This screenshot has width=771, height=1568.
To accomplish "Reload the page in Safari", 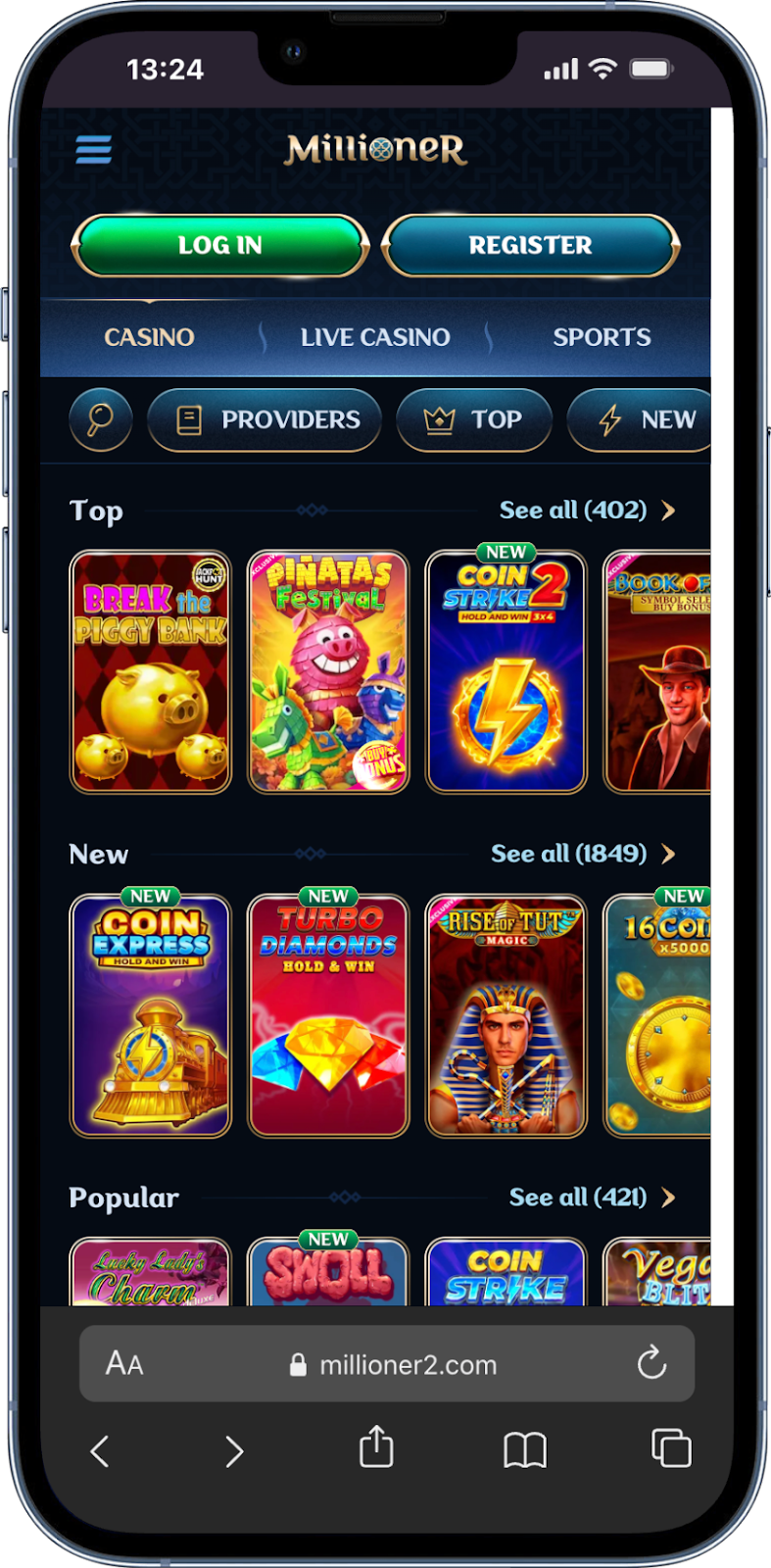I will pyautogui.click(x=651, y=1363).
